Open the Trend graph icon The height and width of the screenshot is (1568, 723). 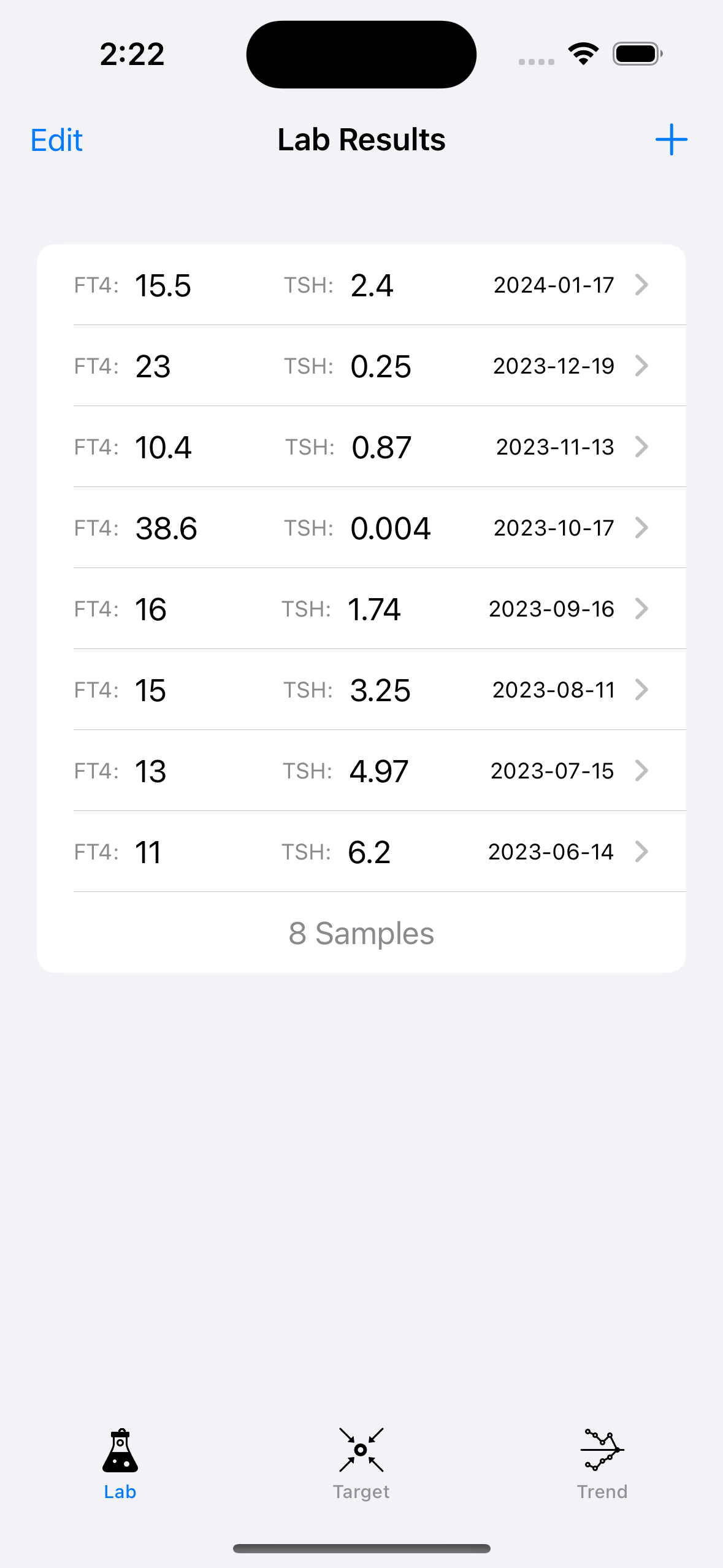click(x=602, y=1450)
